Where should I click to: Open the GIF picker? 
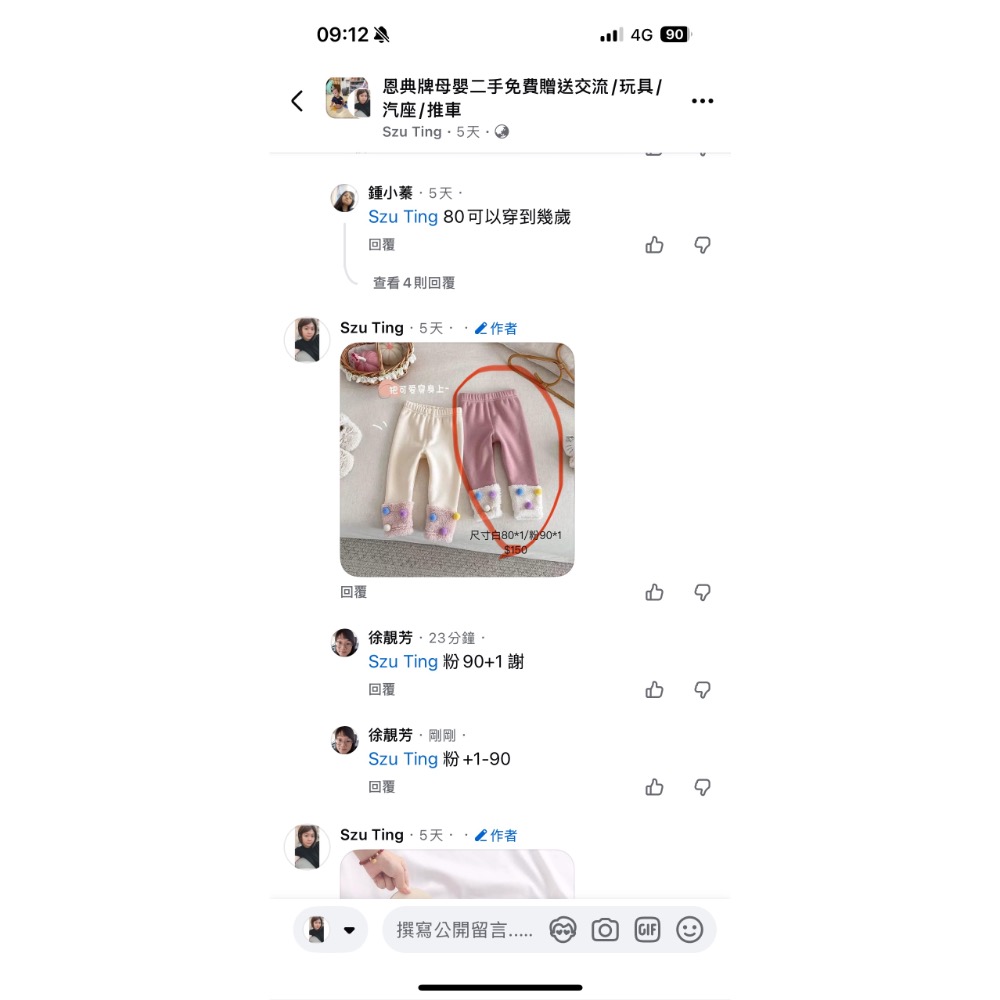pos(647,930)
